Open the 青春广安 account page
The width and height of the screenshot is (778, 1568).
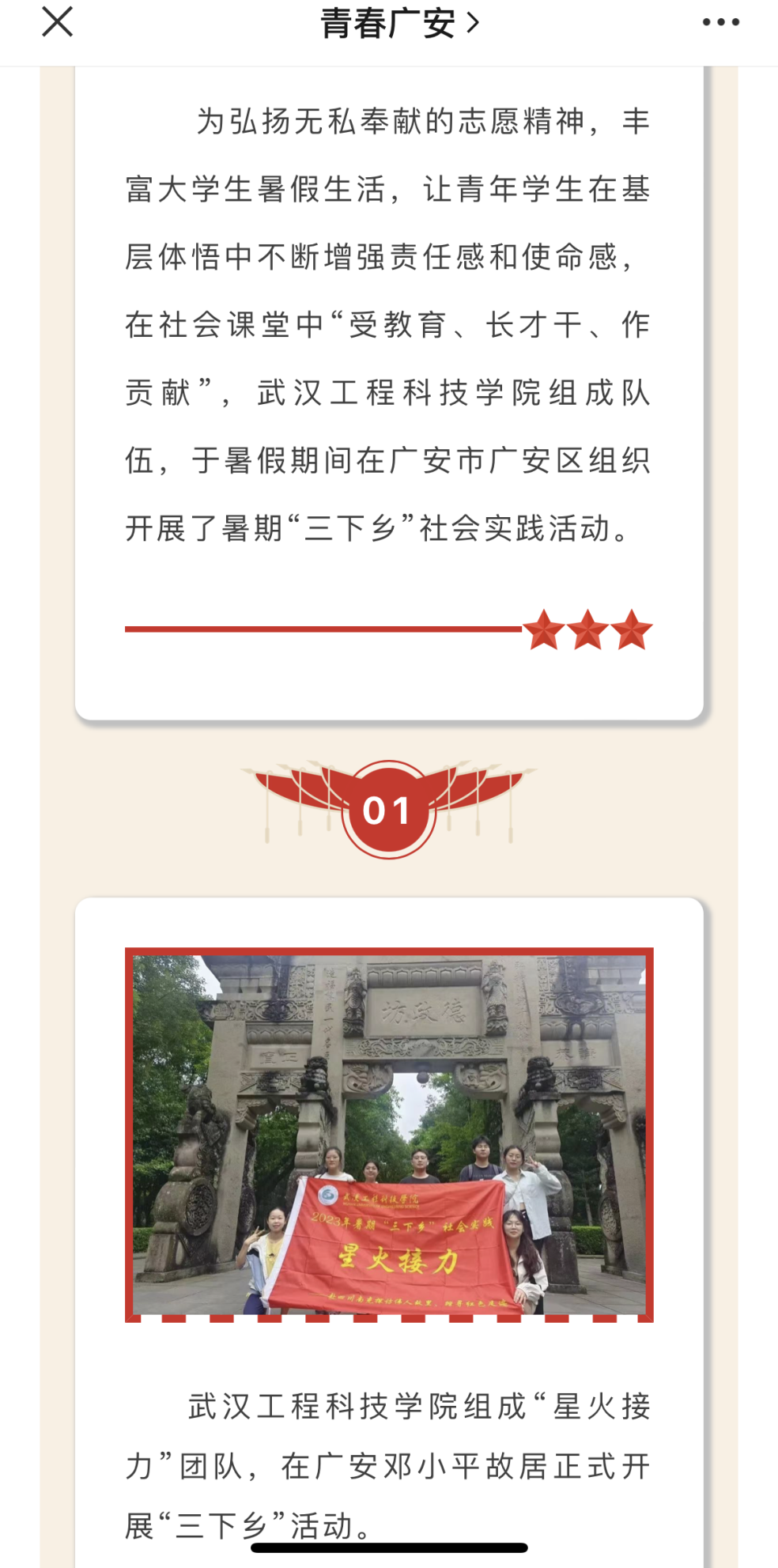pos(398,24)
